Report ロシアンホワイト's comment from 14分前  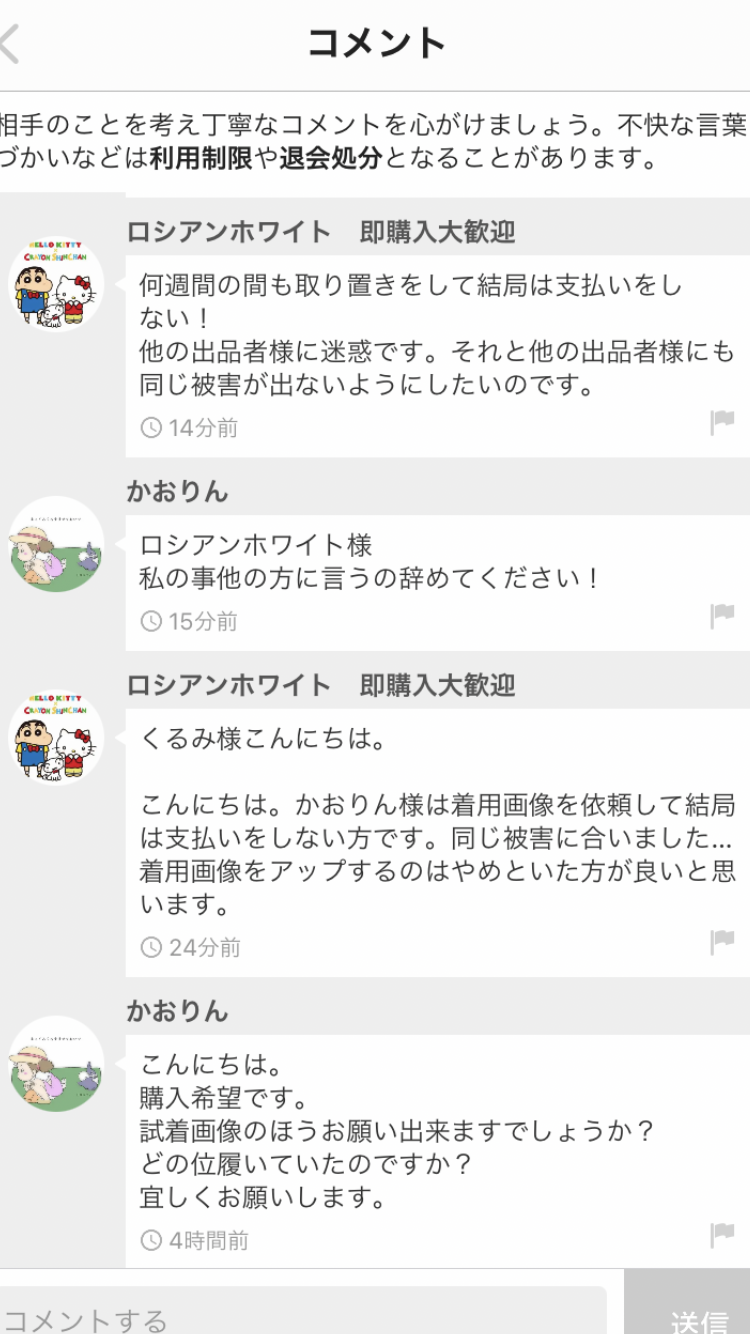click(722, 424)
